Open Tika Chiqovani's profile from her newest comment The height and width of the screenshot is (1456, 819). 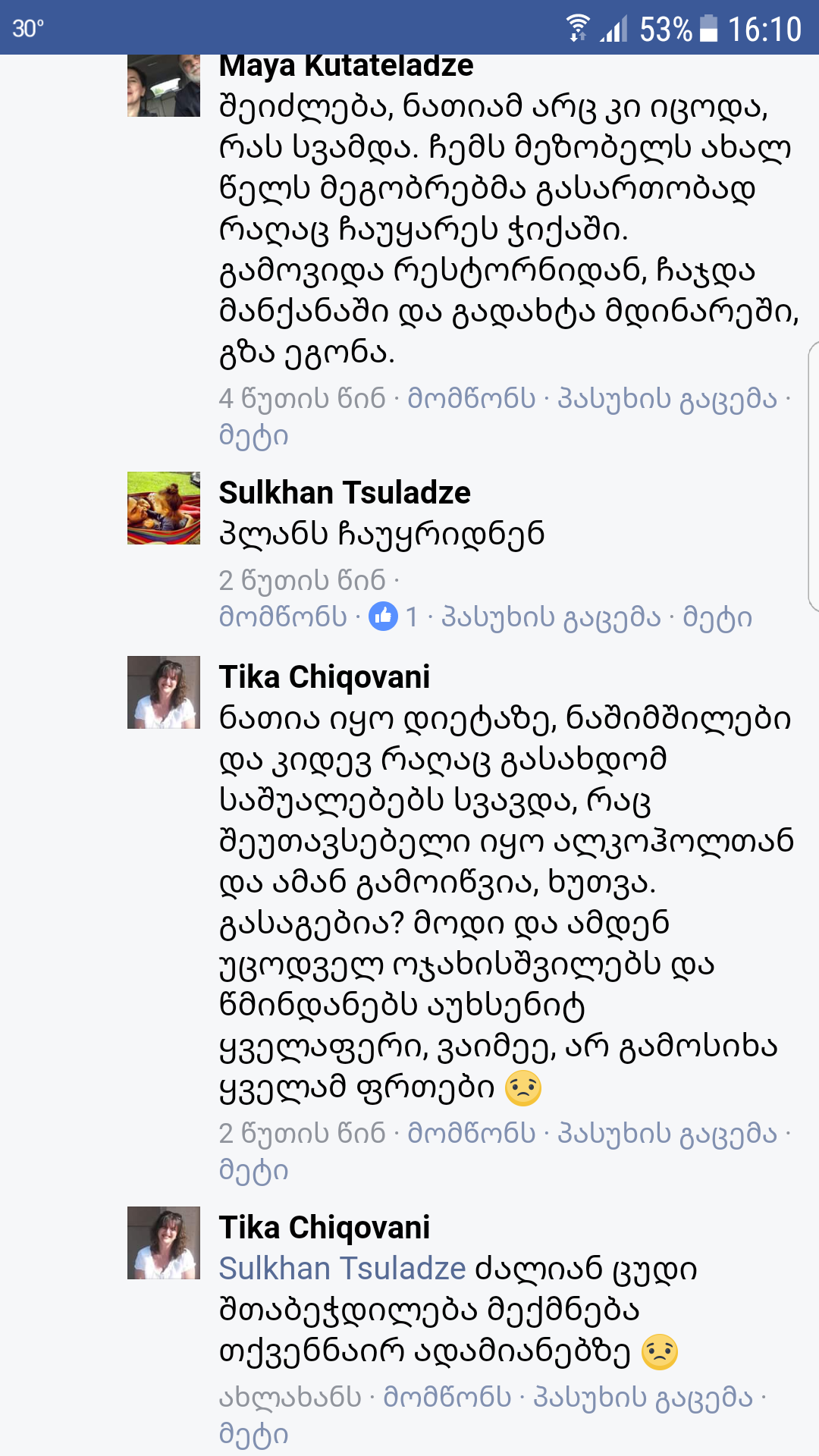pyautogui.click(x=324, y=1228)
